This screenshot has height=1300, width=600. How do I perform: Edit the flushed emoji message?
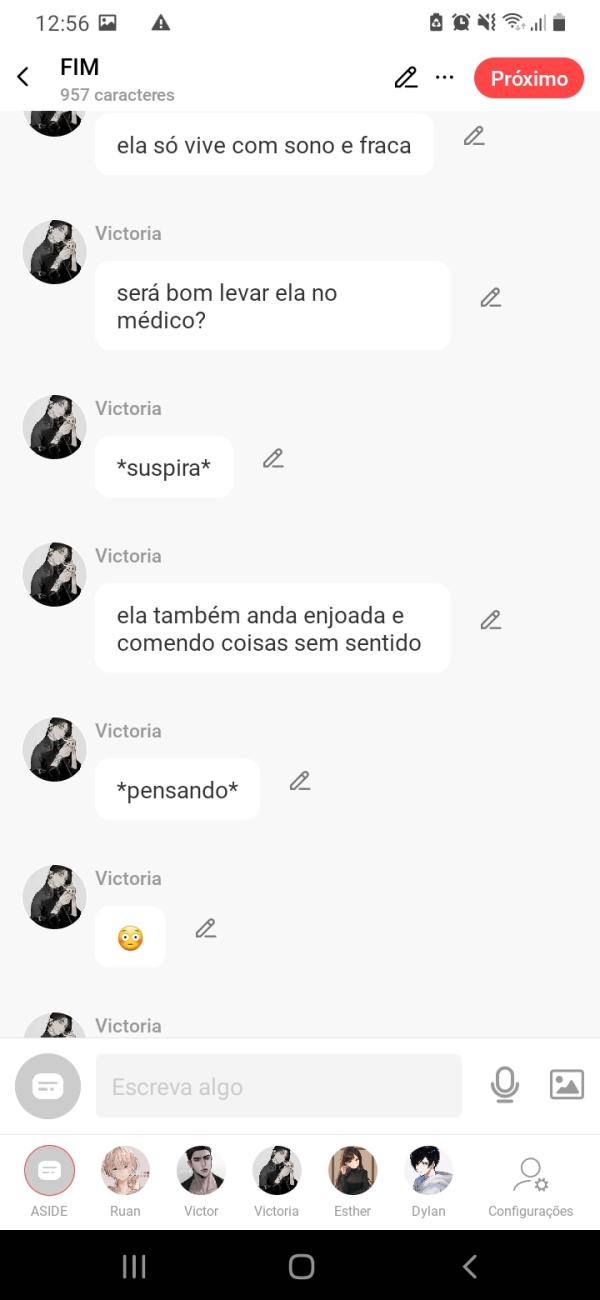click(206, 929)
